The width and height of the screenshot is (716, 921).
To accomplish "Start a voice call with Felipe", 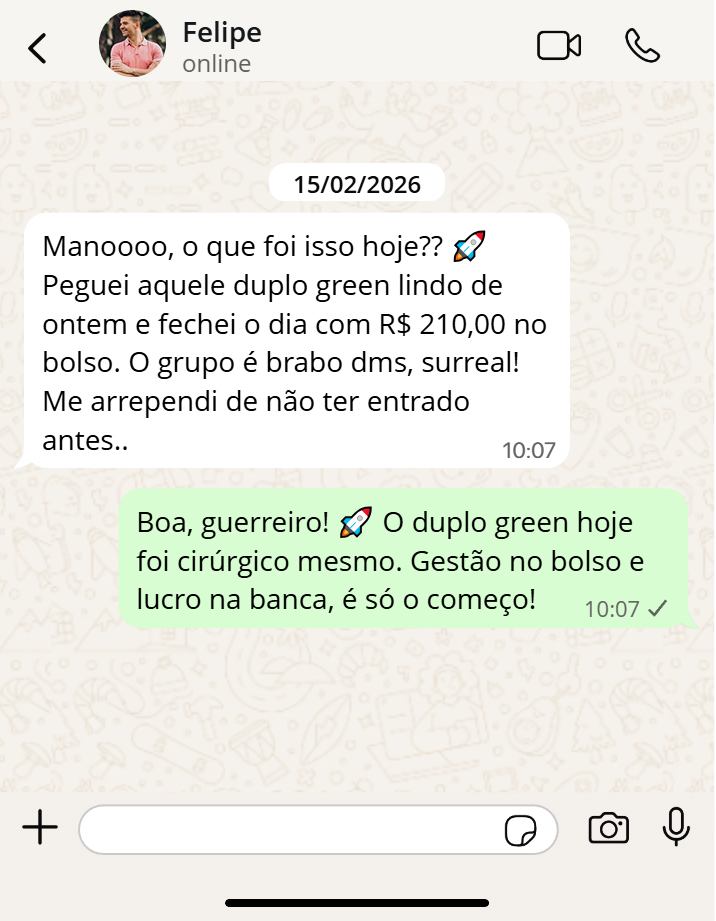I will tap(642, 45).
